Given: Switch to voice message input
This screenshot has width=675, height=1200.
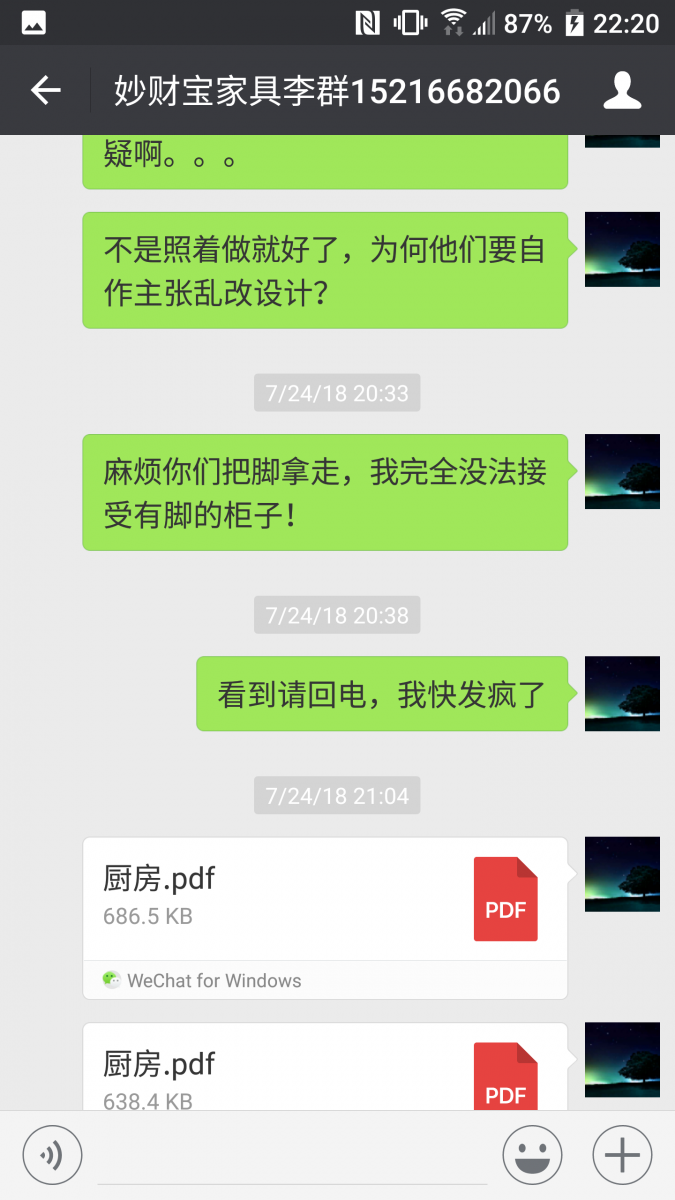Looking at the screenshot, I should coord(52,1156).
